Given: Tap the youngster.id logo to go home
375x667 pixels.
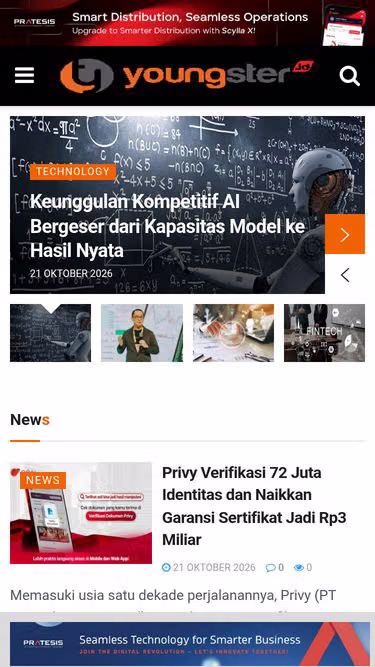Looking at the screenshot, I should point(187,76).
